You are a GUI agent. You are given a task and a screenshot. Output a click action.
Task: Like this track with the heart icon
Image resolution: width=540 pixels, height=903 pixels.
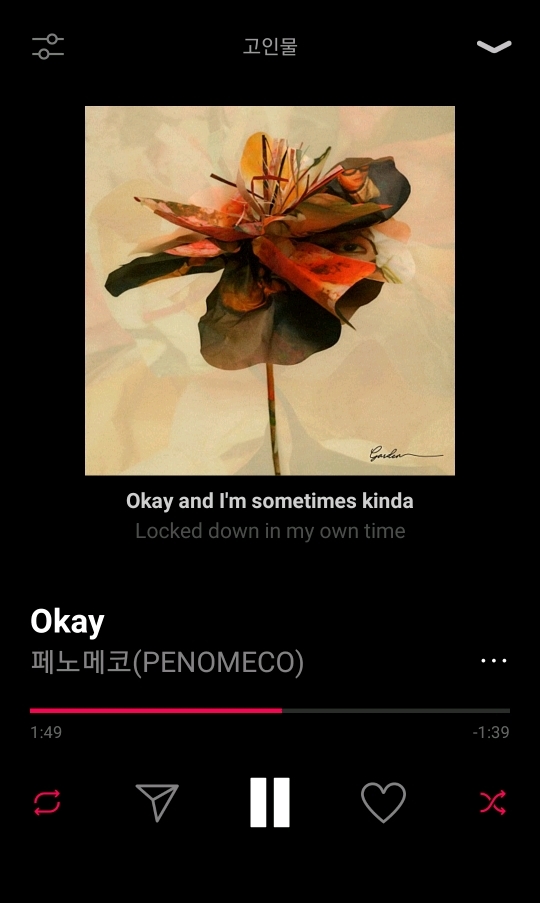point(383,802)
